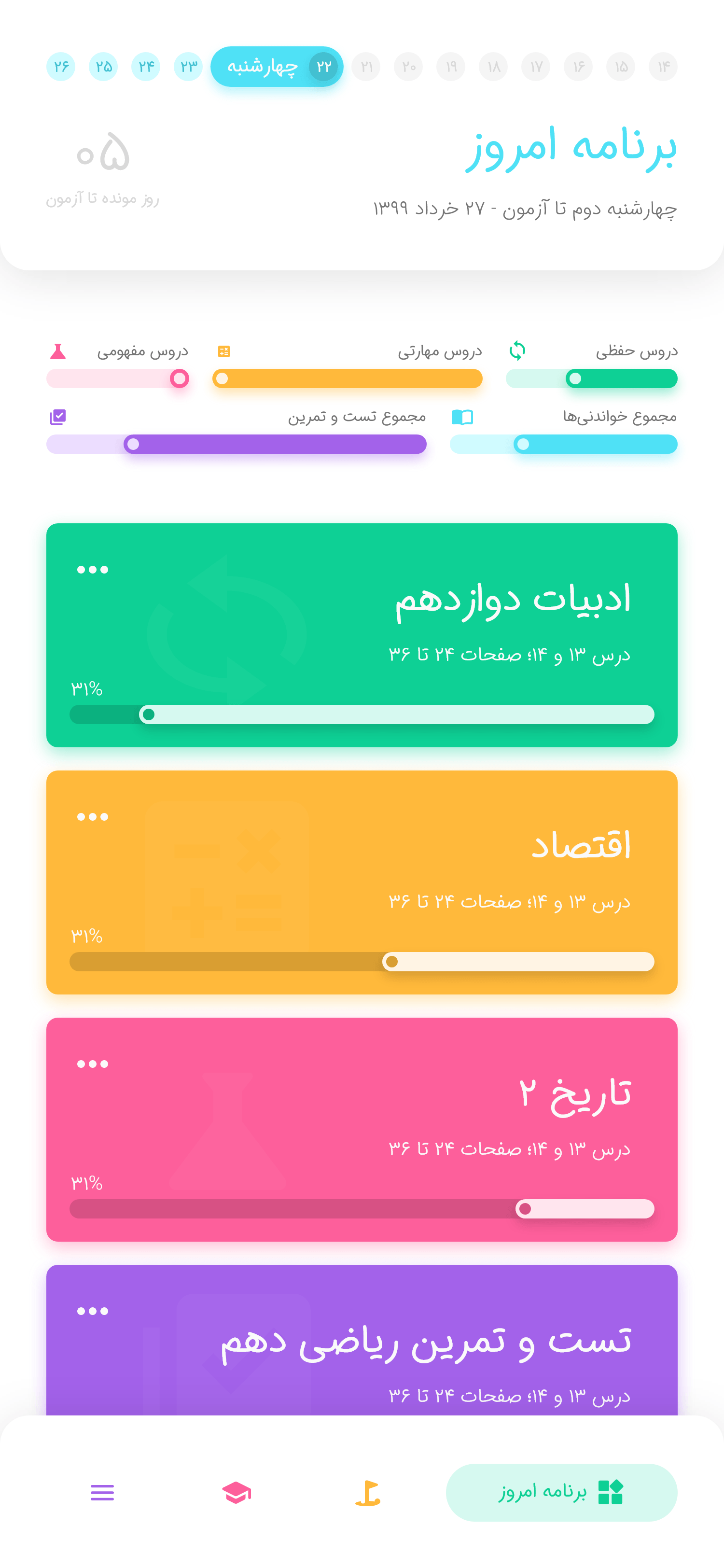The image size is (724, 1568).
Task: Open the تاریخ ۲ lesson card
Action: click(x=362, y=1129)
